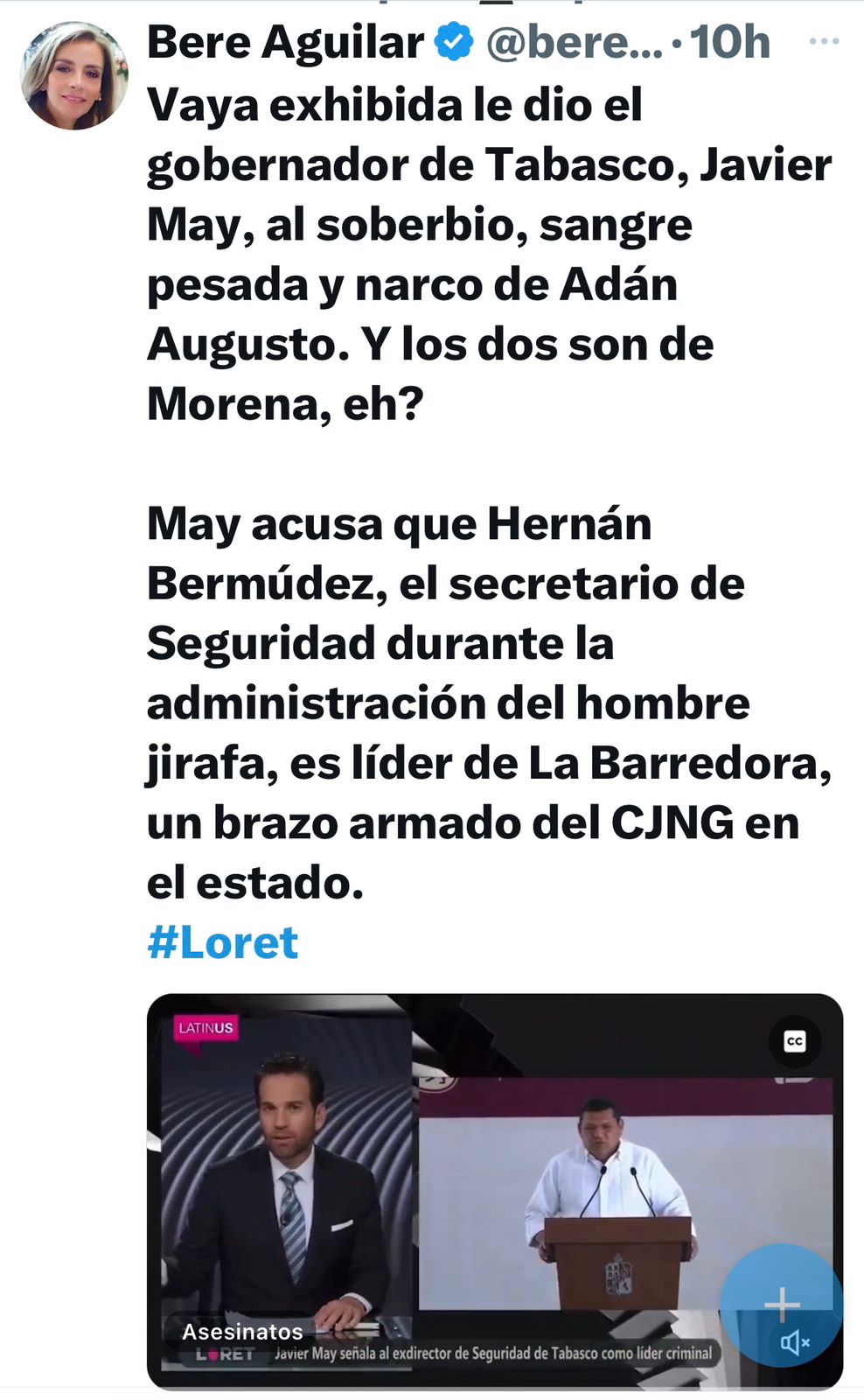Image resolution: width=864 pixels, height=1400 pixels.
Task: Unmute the video sound
Action: point(794,1342)
